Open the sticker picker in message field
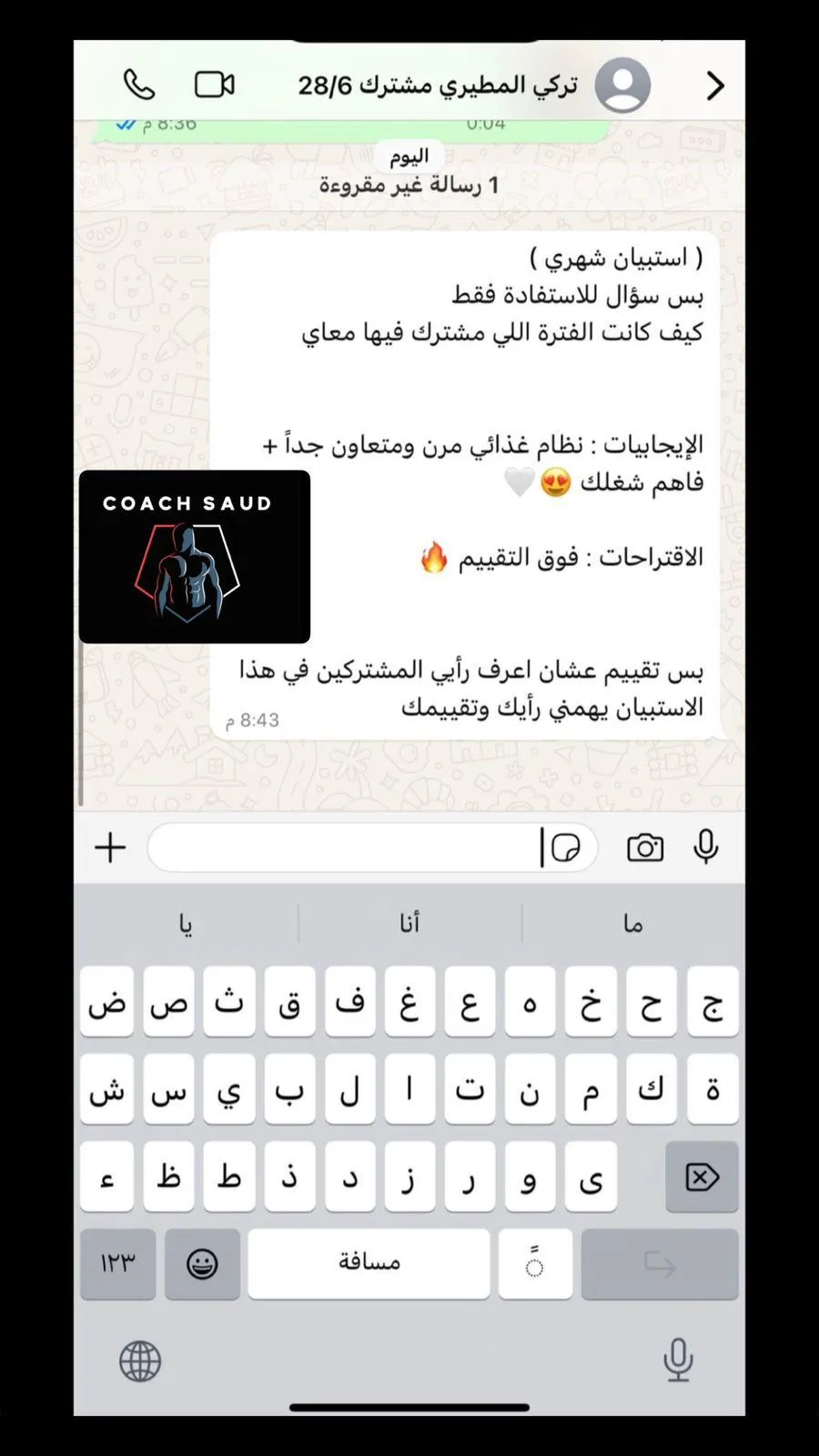The height and width of the screenshot is (1456, 819). click(566, 848)
